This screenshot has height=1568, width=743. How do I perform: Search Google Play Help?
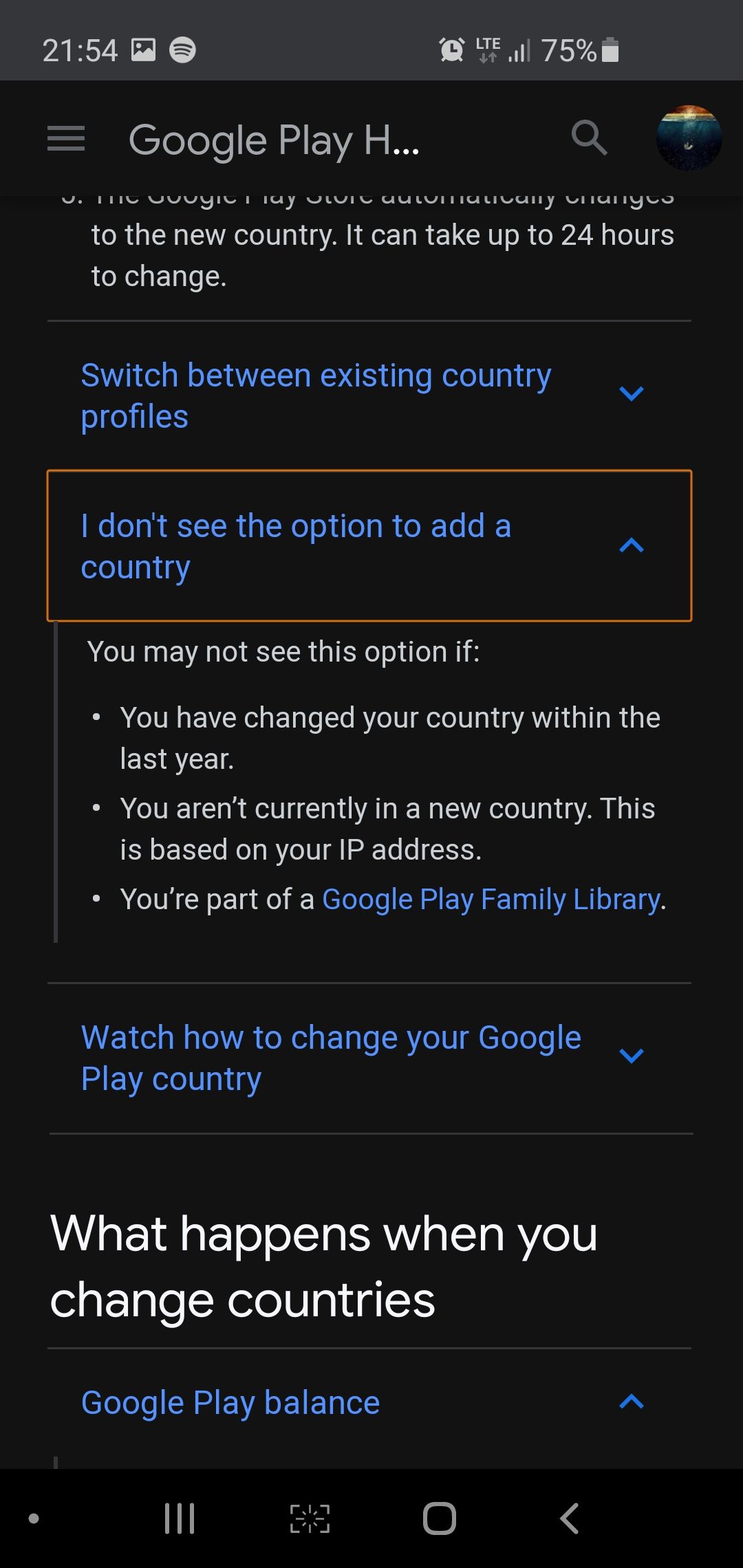(x=589, y=138)
